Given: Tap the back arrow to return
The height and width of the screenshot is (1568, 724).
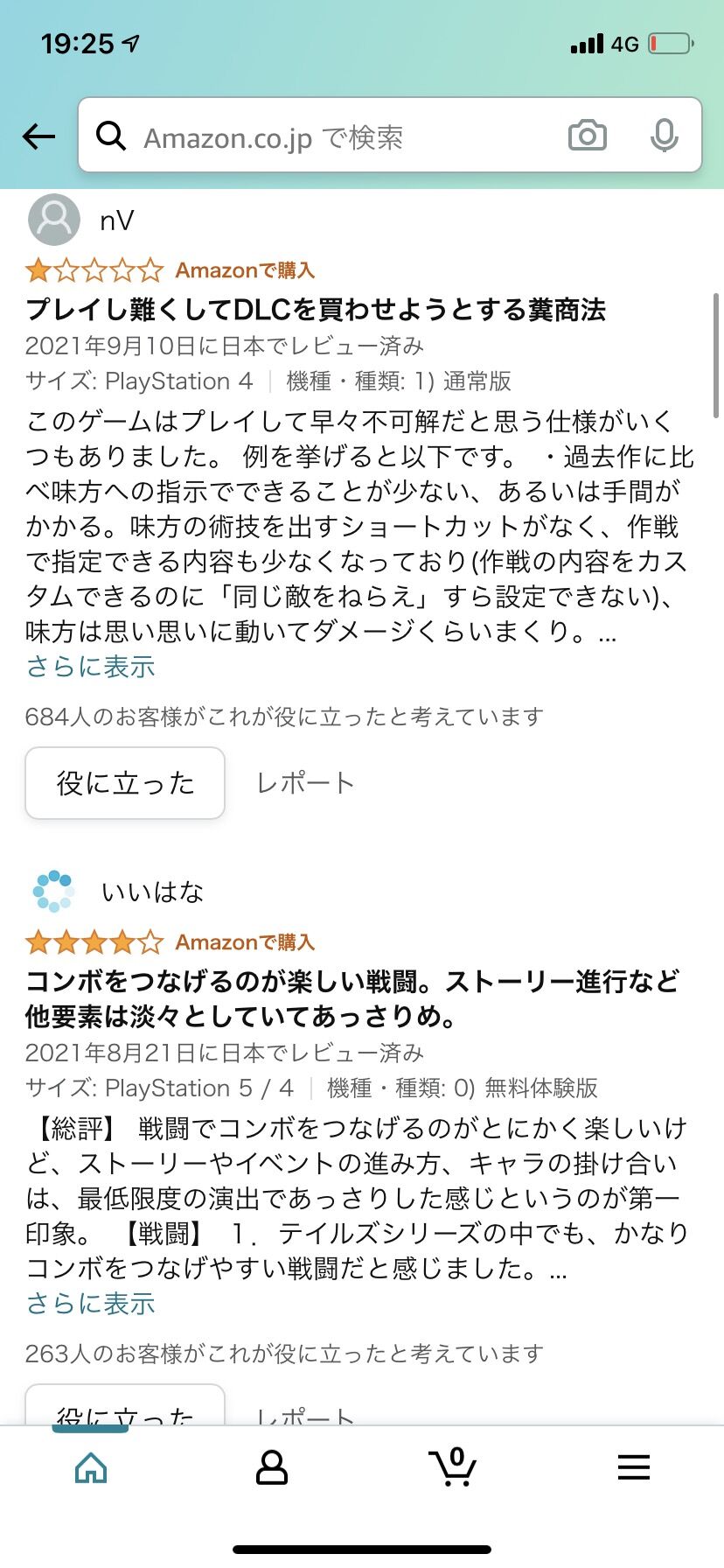Looking at the screenshot, I should 37,136.
